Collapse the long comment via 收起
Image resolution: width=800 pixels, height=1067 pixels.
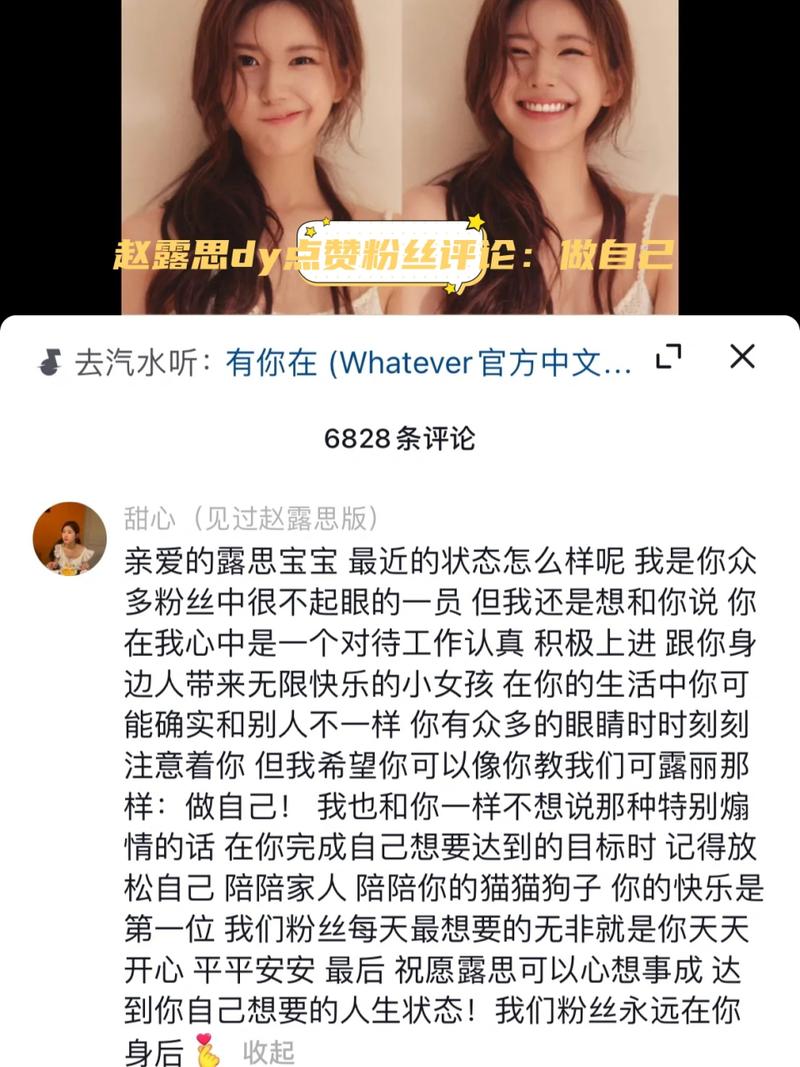pos(269,1051)
